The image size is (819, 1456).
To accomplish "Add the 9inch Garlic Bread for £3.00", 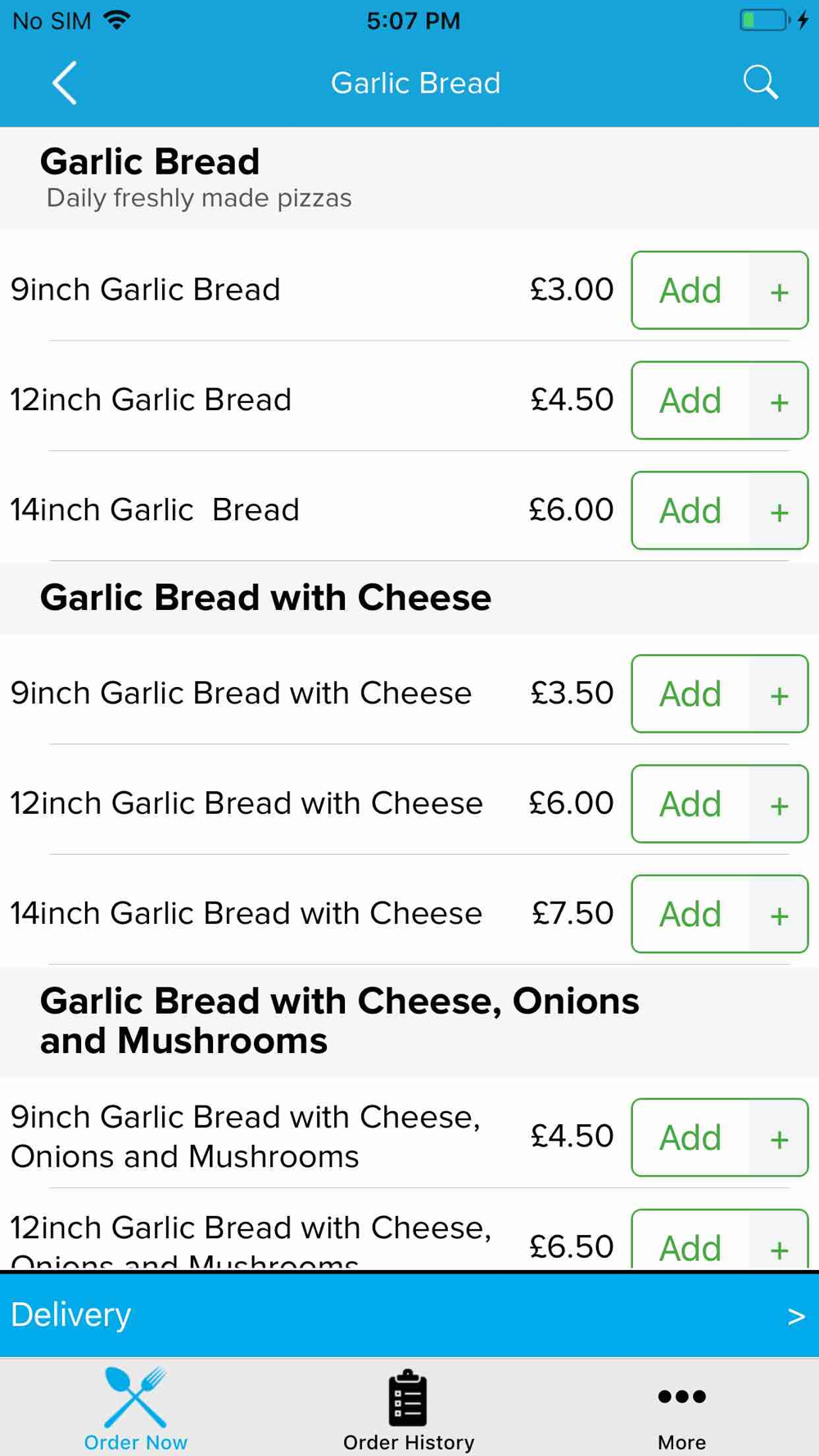I will pyautogui.click(x=719, y=290).
